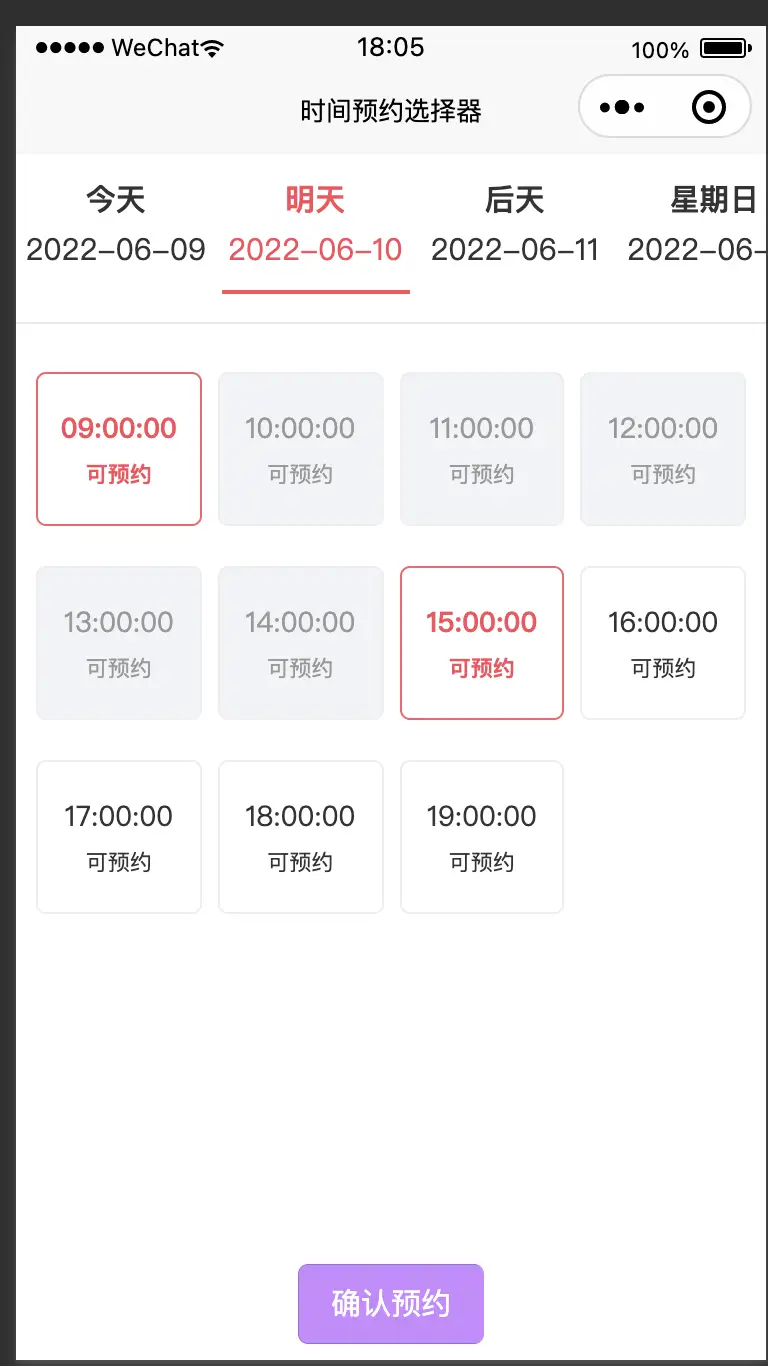Tap the 15:00:00 time slot
Image resolution: width=768 pixels, height=1366 pixels.
point(482,642)
